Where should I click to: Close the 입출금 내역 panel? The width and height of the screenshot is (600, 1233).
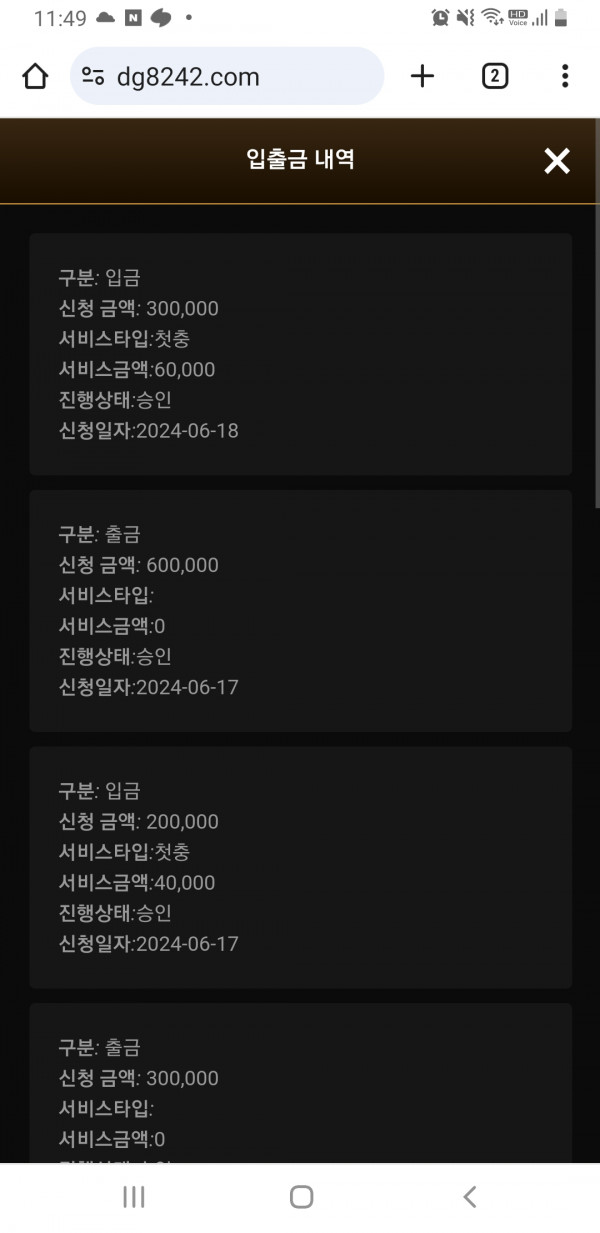pos(557,160)
